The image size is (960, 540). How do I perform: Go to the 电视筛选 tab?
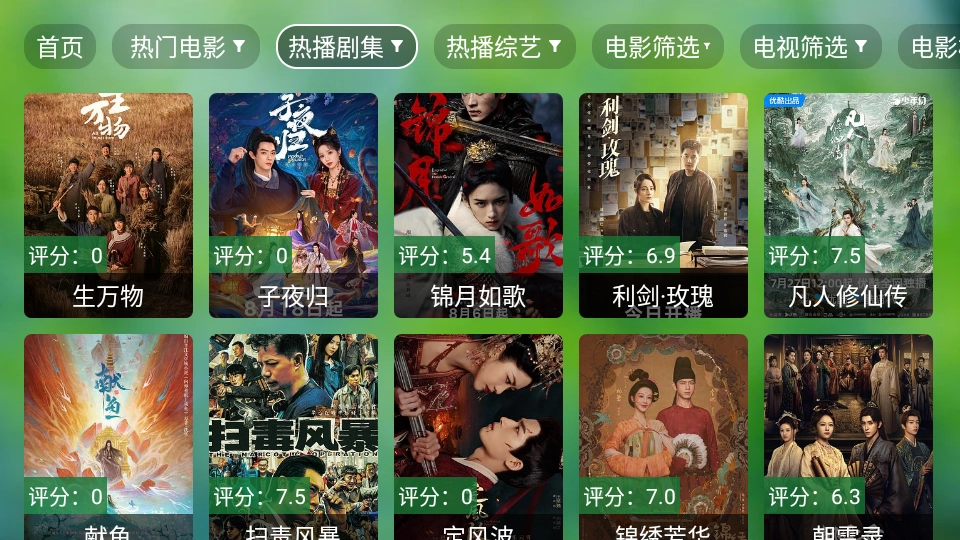tap(810, 47)
